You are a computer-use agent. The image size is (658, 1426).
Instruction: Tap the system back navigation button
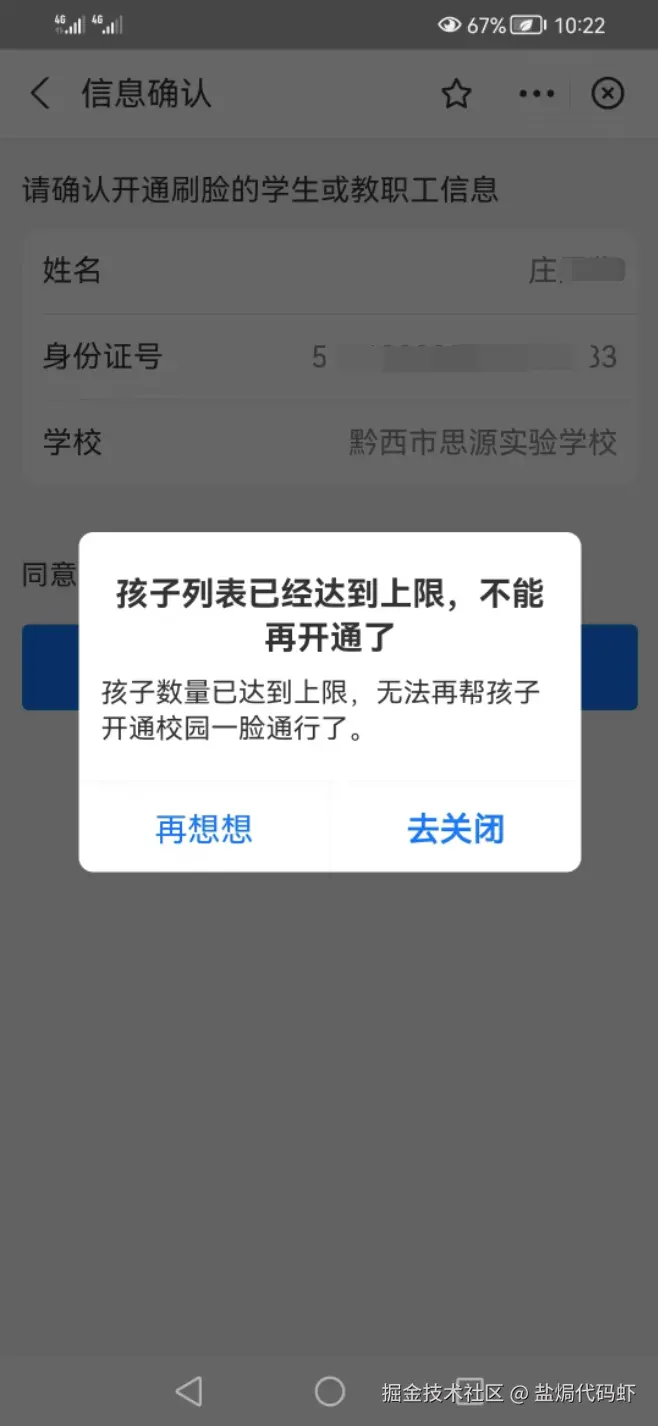point(189,1390)
